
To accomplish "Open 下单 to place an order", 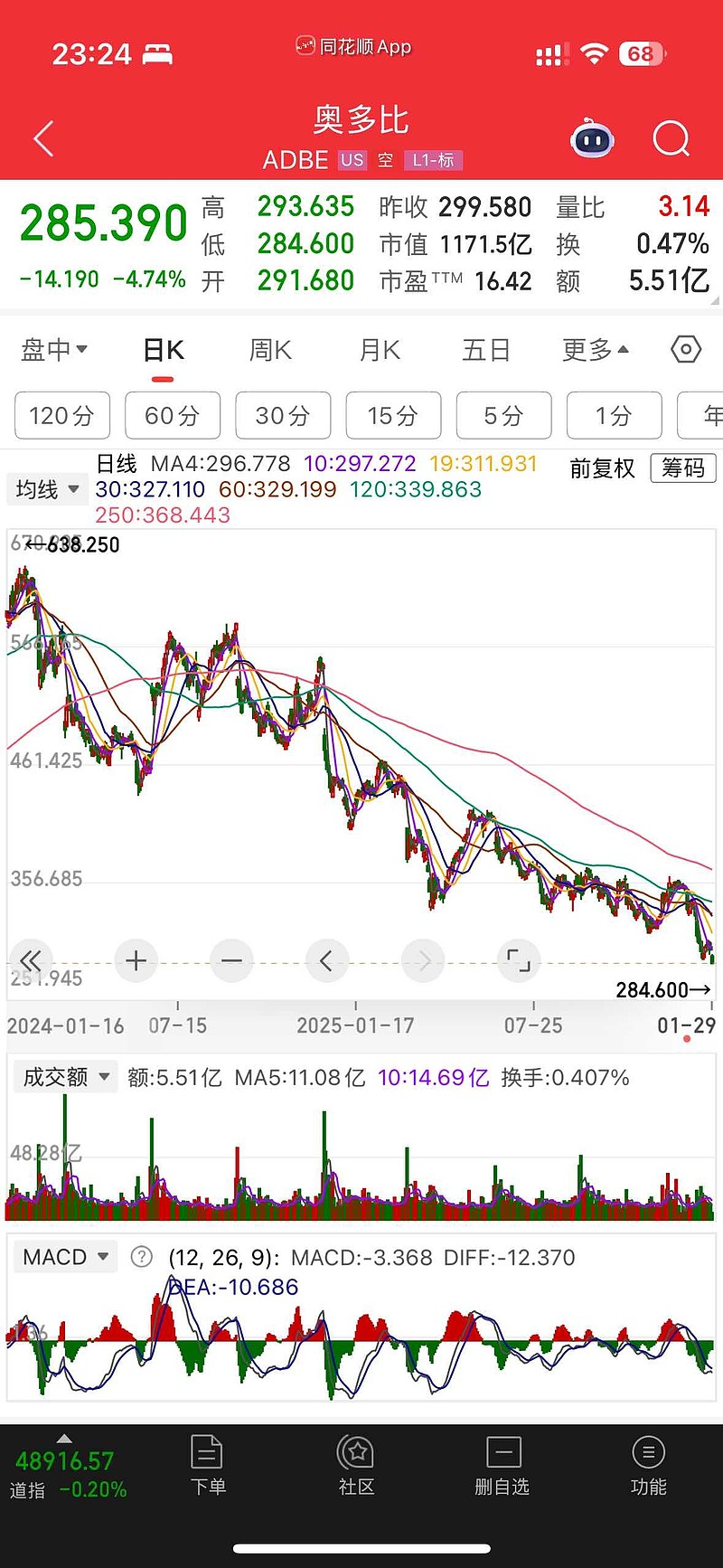I will (x=208, y=1465).
